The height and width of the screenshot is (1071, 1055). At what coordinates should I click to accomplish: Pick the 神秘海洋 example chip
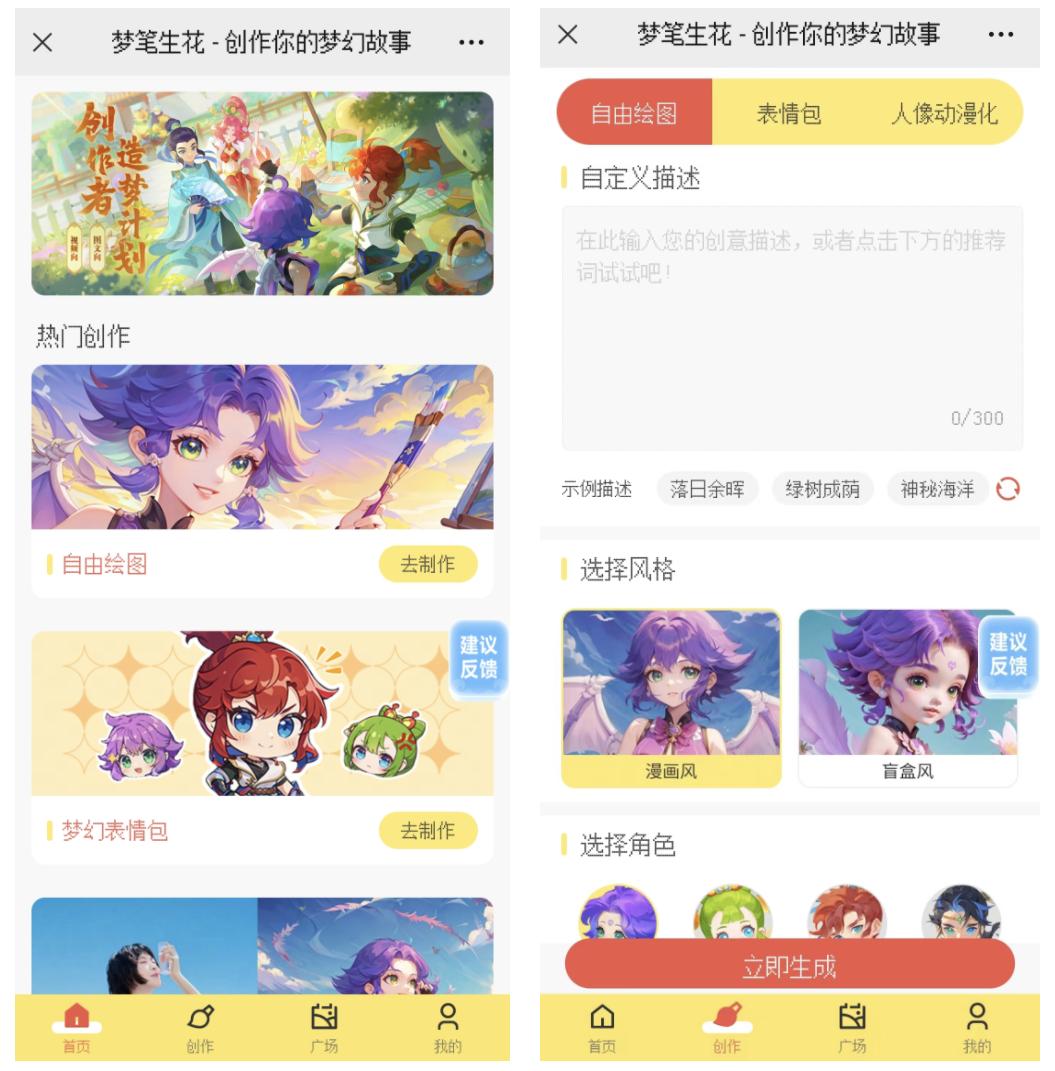tap(936, 490)
